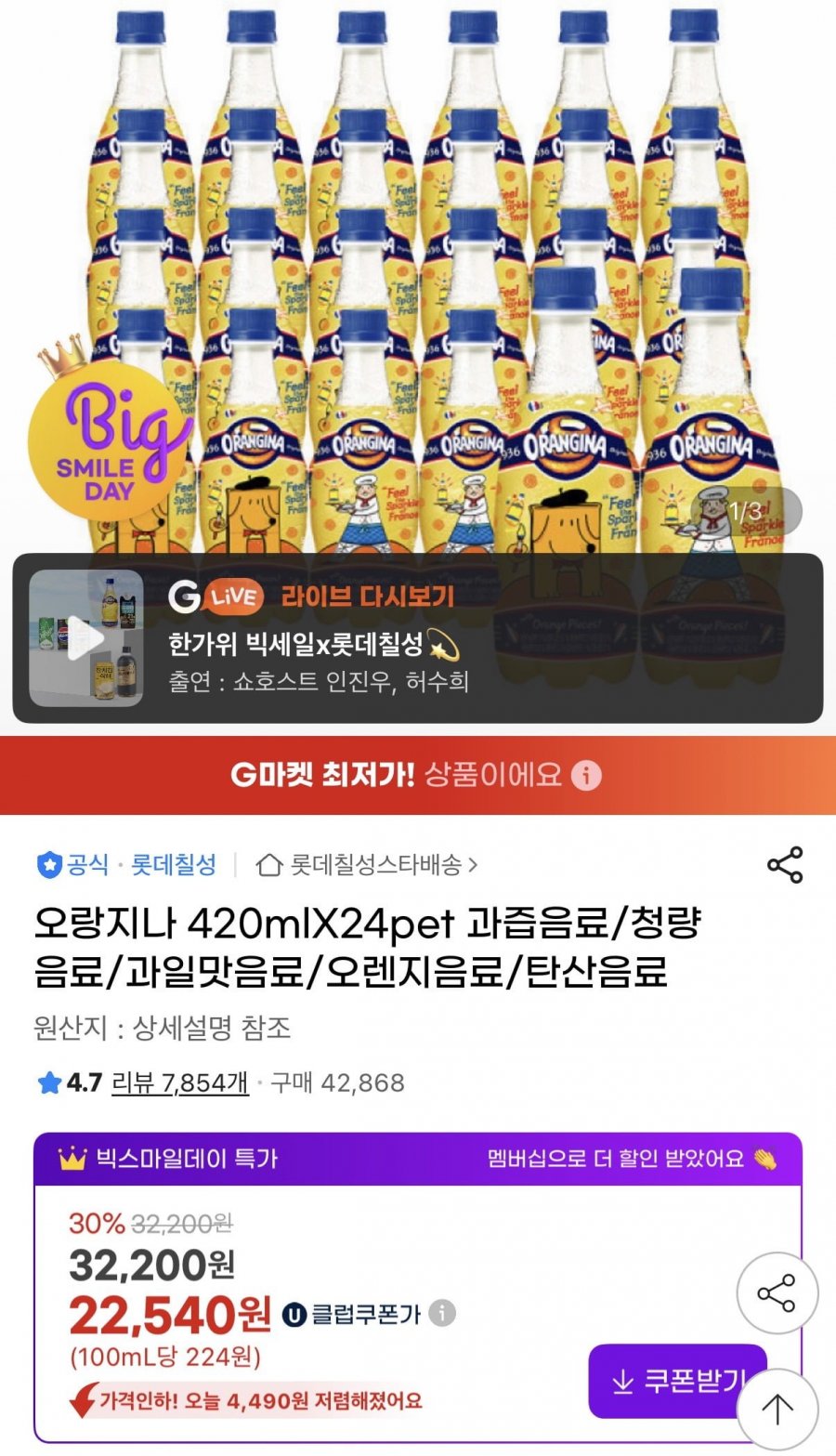Share product via icon beside store name
The height and width of the screenshot is (1456, 836).
point(785,865)
